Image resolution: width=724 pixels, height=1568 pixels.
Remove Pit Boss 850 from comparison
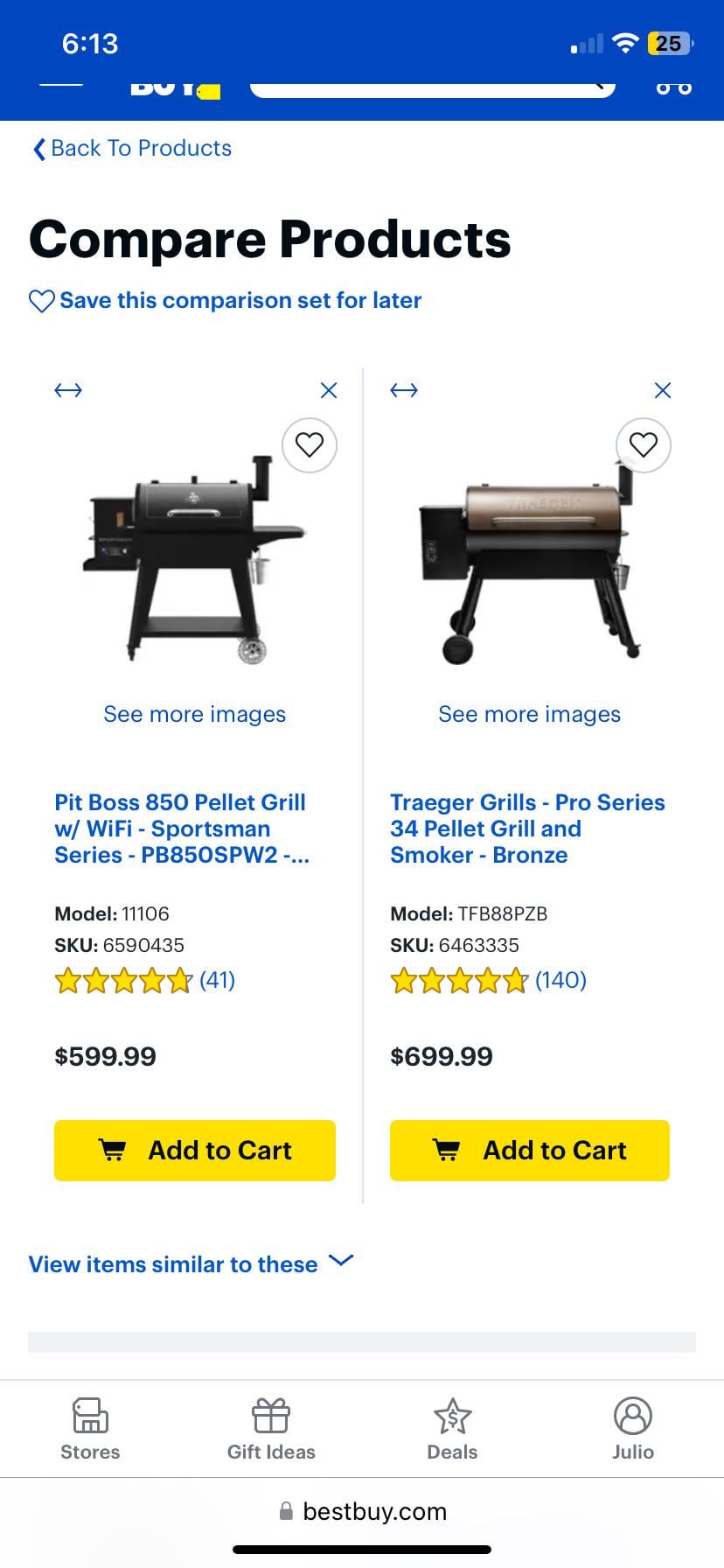tap(329, 390)
